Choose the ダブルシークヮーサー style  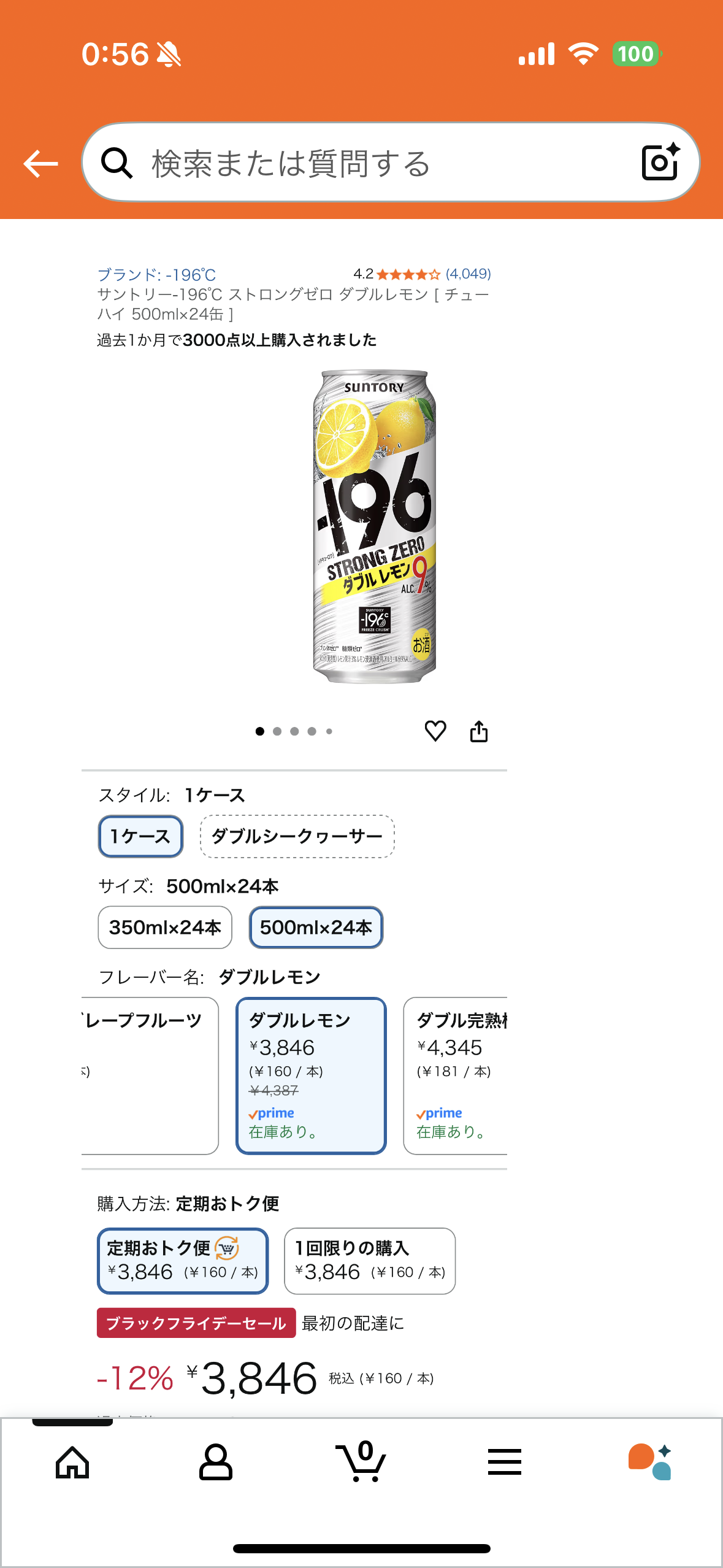297,836
